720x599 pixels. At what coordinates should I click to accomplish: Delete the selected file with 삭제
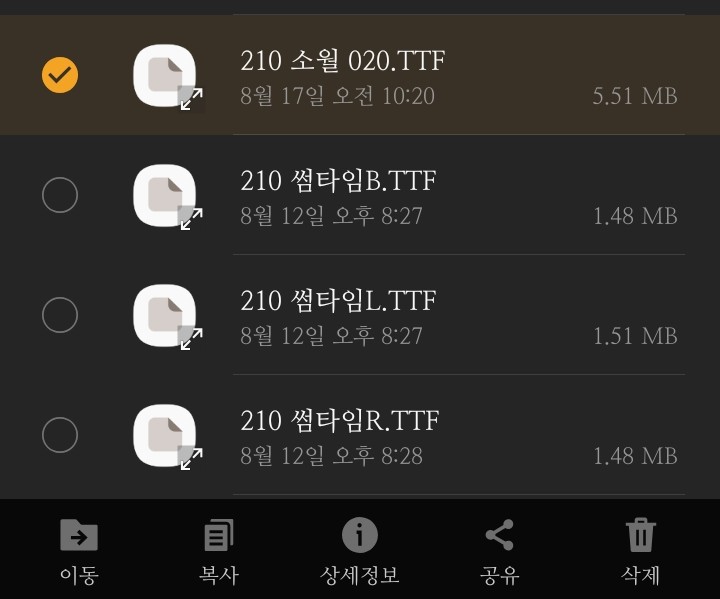tap(641, 551)
